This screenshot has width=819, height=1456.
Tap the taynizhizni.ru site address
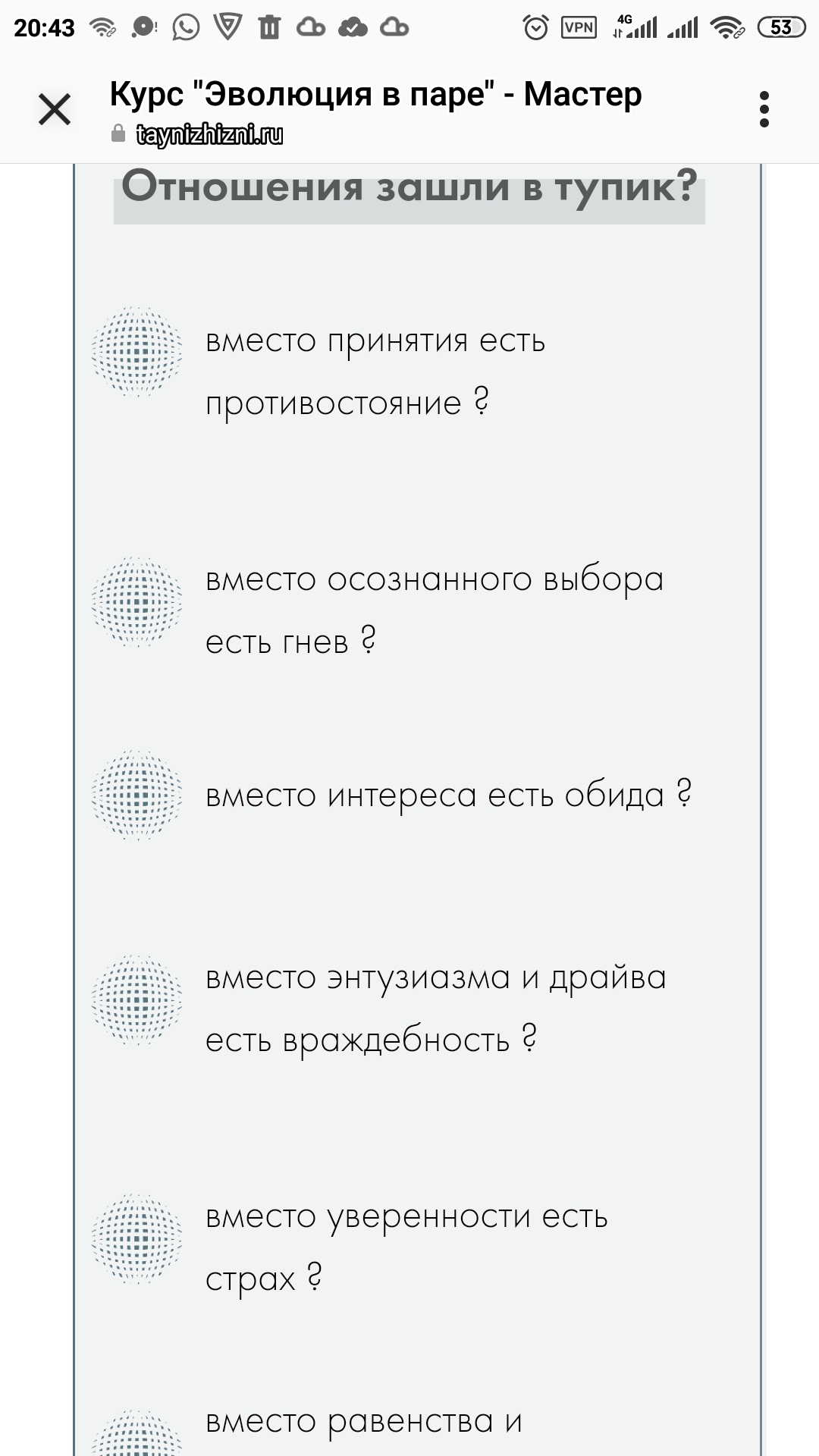point(209,135)
